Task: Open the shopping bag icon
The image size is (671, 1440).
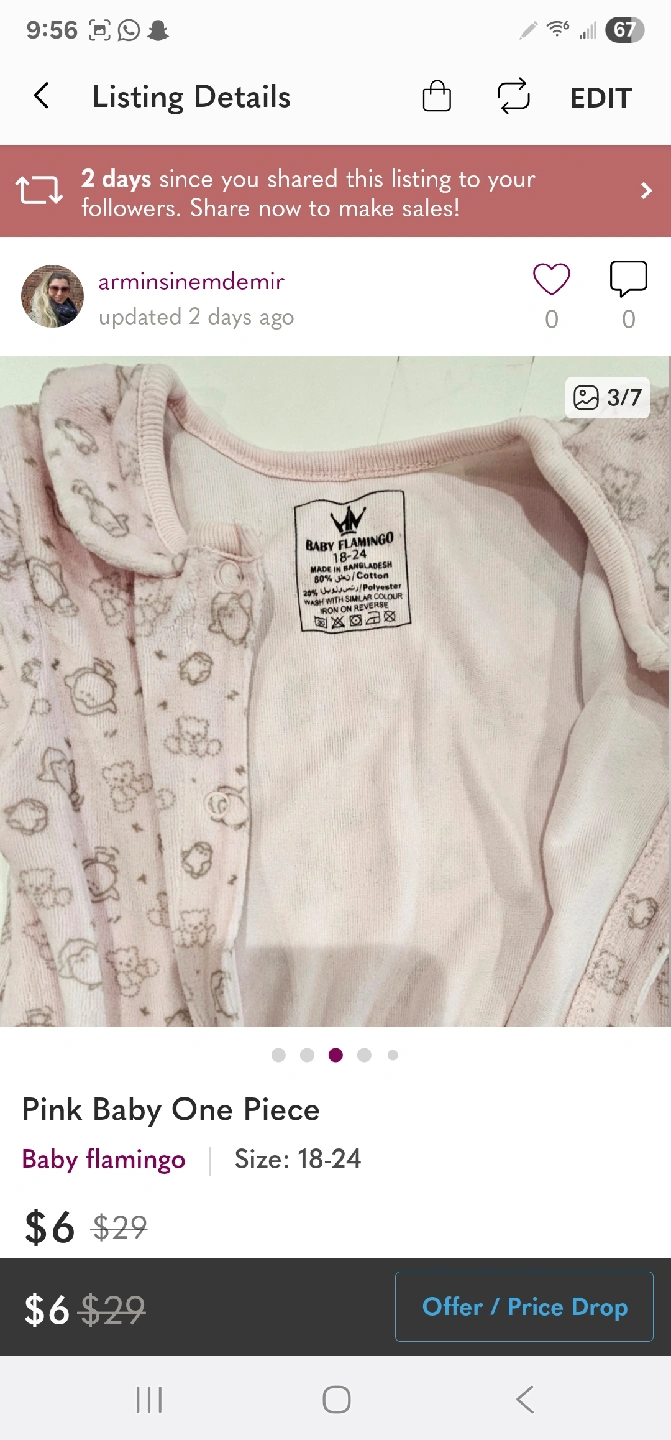Action: [x=437, y=96]
